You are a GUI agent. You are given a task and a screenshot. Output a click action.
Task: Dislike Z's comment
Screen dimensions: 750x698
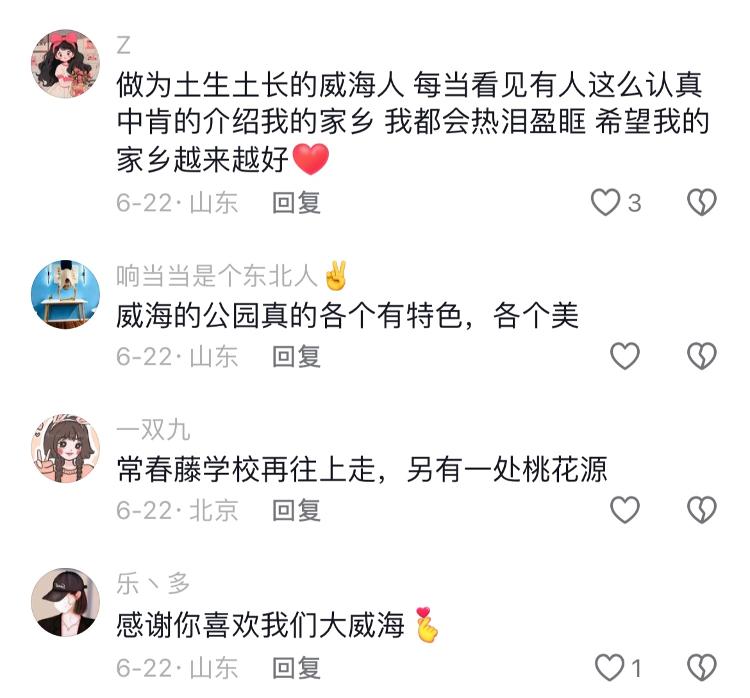pyautogui.click(x=702, y=203)
